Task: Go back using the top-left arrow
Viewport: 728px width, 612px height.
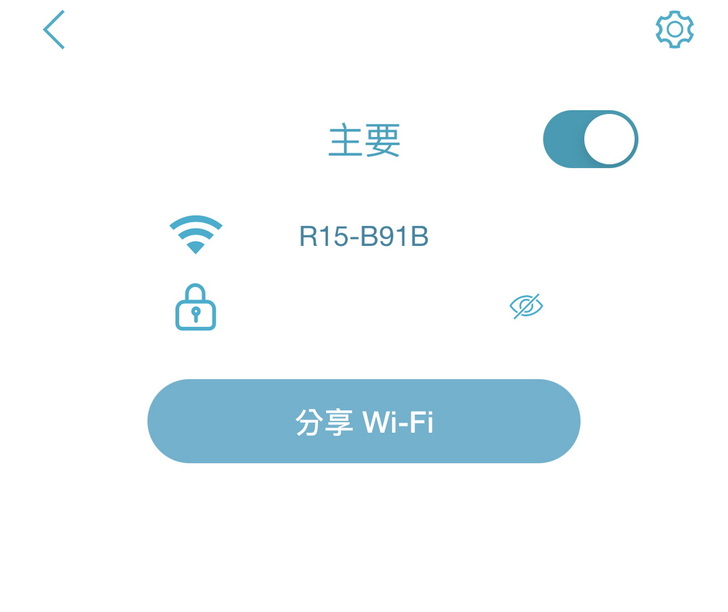Action: click(54, 30)
